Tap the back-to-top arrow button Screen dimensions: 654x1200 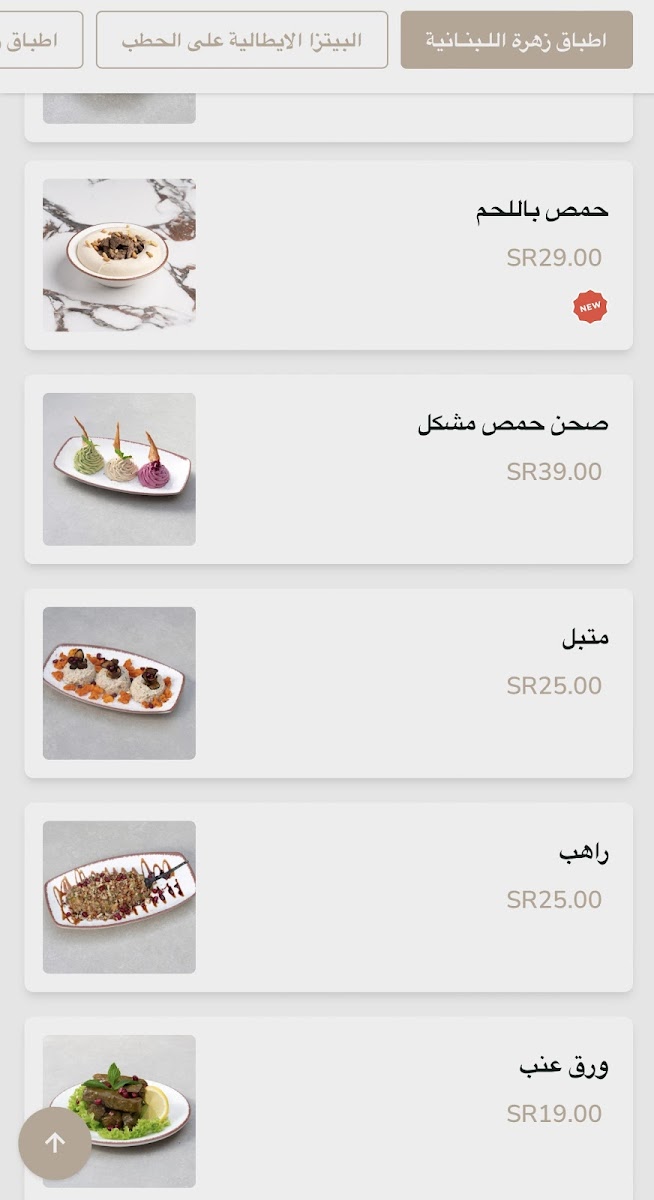pyautogui.click(x=55, y=1143)
